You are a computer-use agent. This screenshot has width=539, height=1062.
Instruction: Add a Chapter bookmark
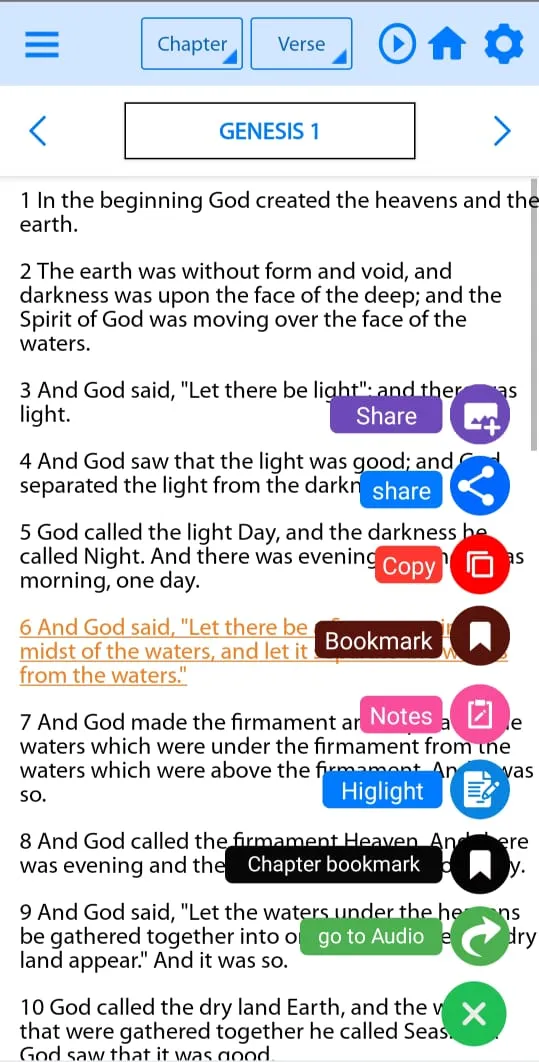[479, 864]
